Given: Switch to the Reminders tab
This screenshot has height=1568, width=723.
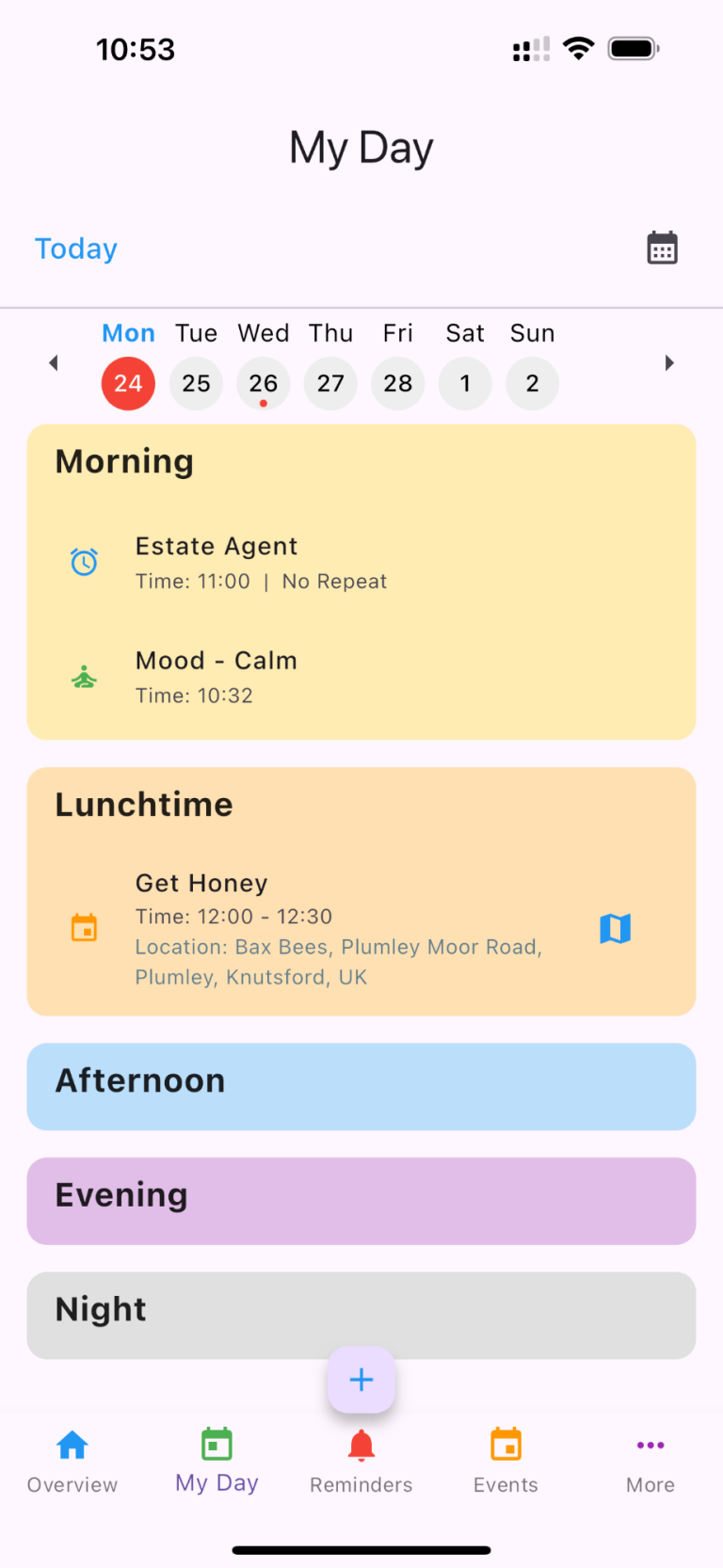Looking at the screenshot, I should tap(361, 1462).
